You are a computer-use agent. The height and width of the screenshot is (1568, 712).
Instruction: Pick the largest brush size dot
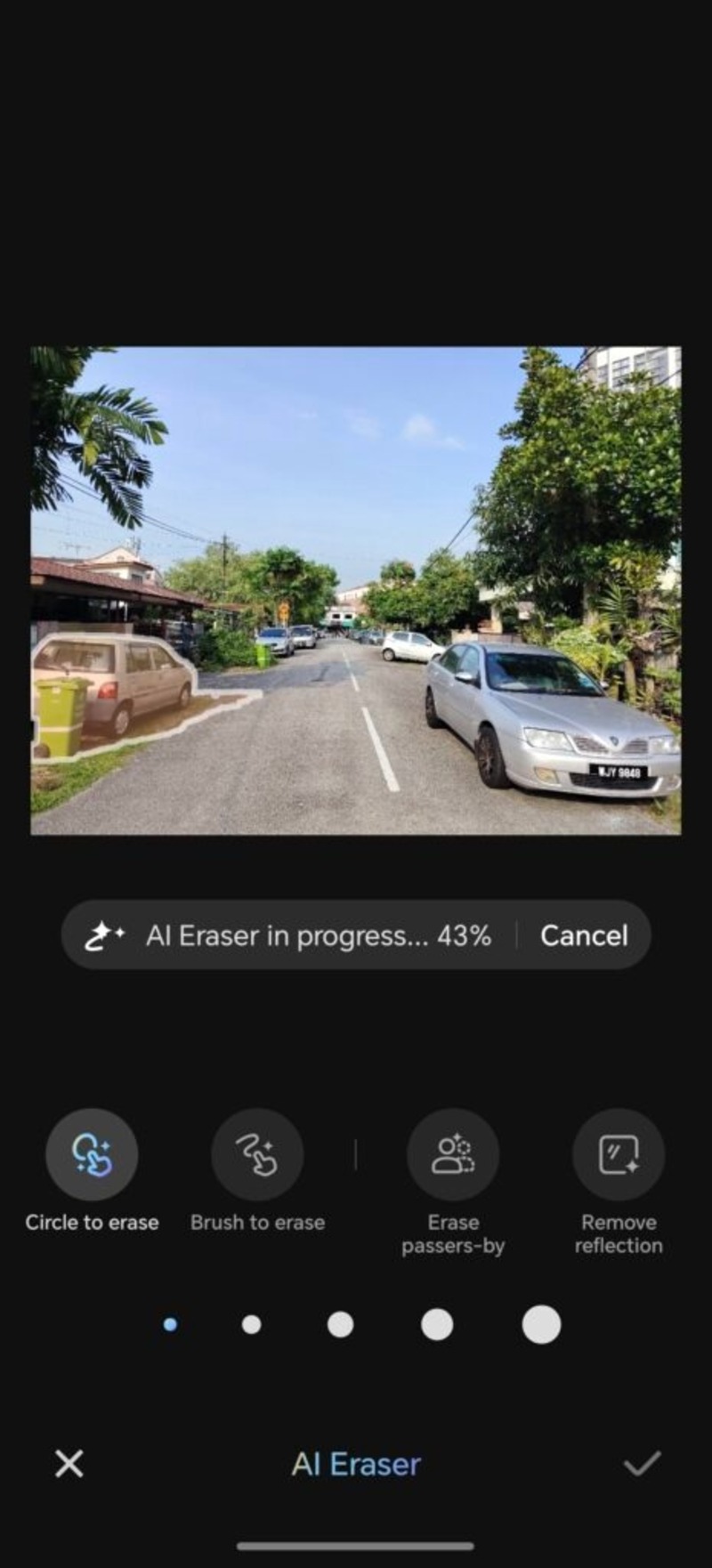point(541,1325)
